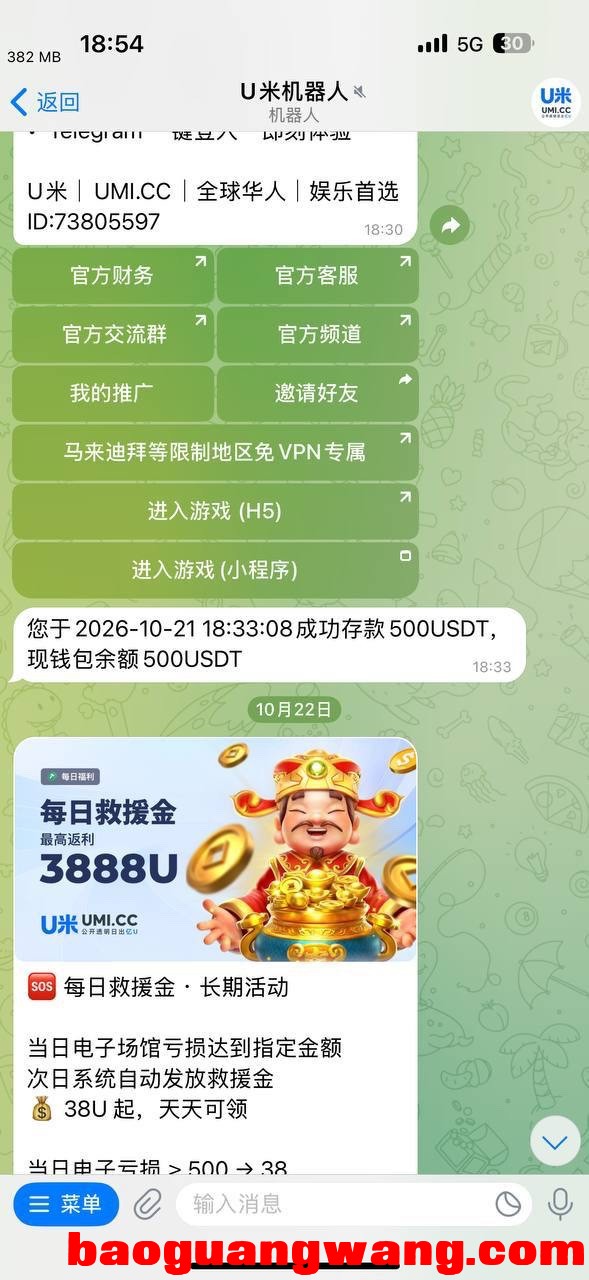Open the 马来迪拜等限制地区免 VPN 专属 link
The height and width of the screenshot is (1280, 589).
tap(215, 452)
